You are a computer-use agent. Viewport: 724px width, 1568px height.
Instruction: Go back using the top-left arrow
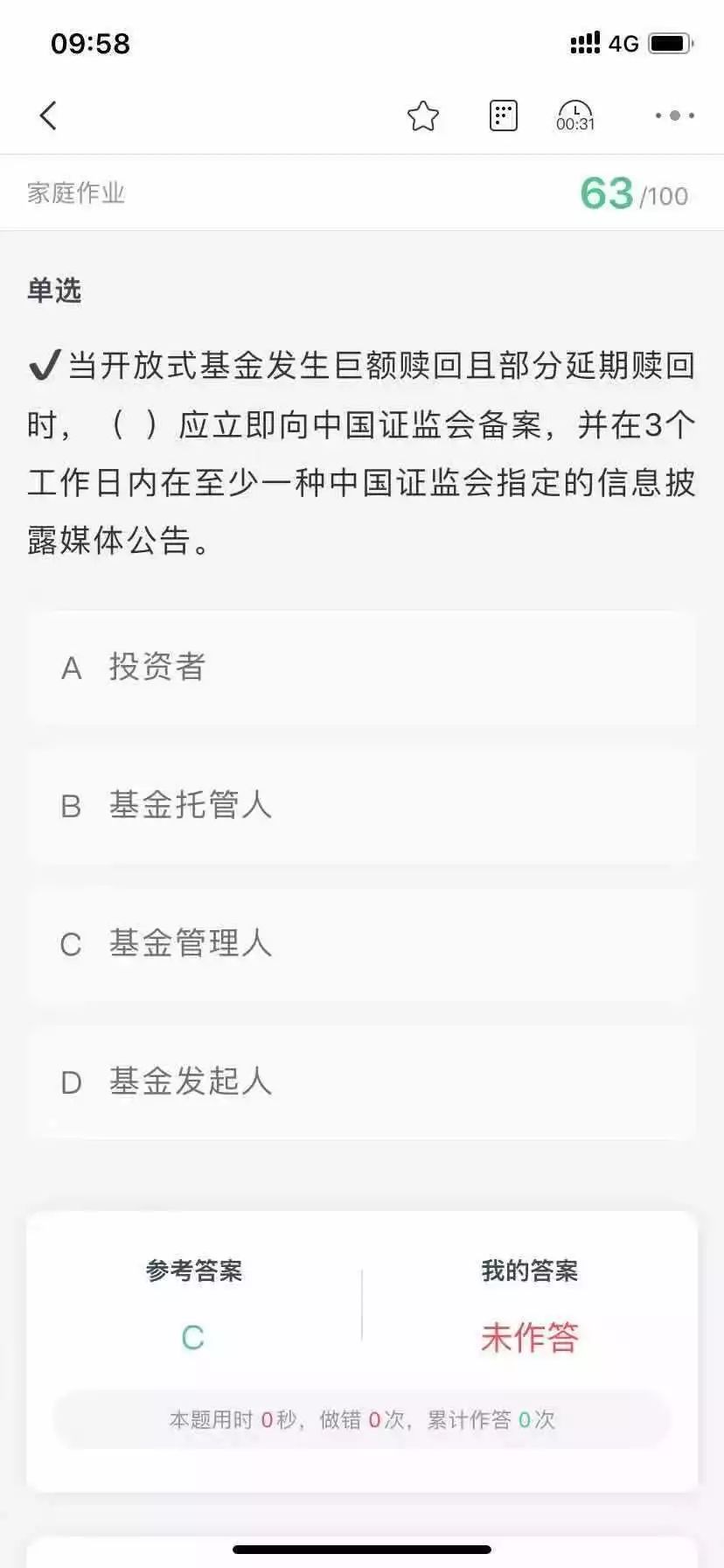click(x=48, y=115)
